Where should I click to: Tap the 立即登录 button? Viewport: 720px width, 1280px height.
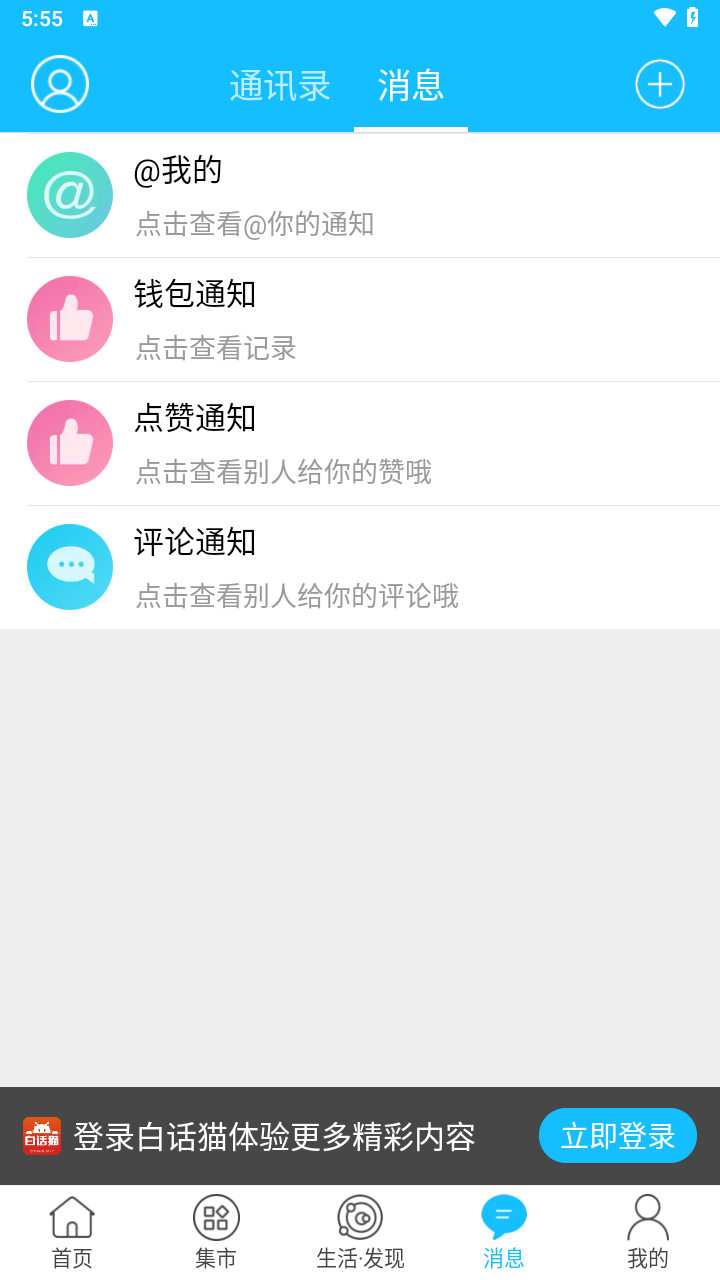tap(618, 1136)
